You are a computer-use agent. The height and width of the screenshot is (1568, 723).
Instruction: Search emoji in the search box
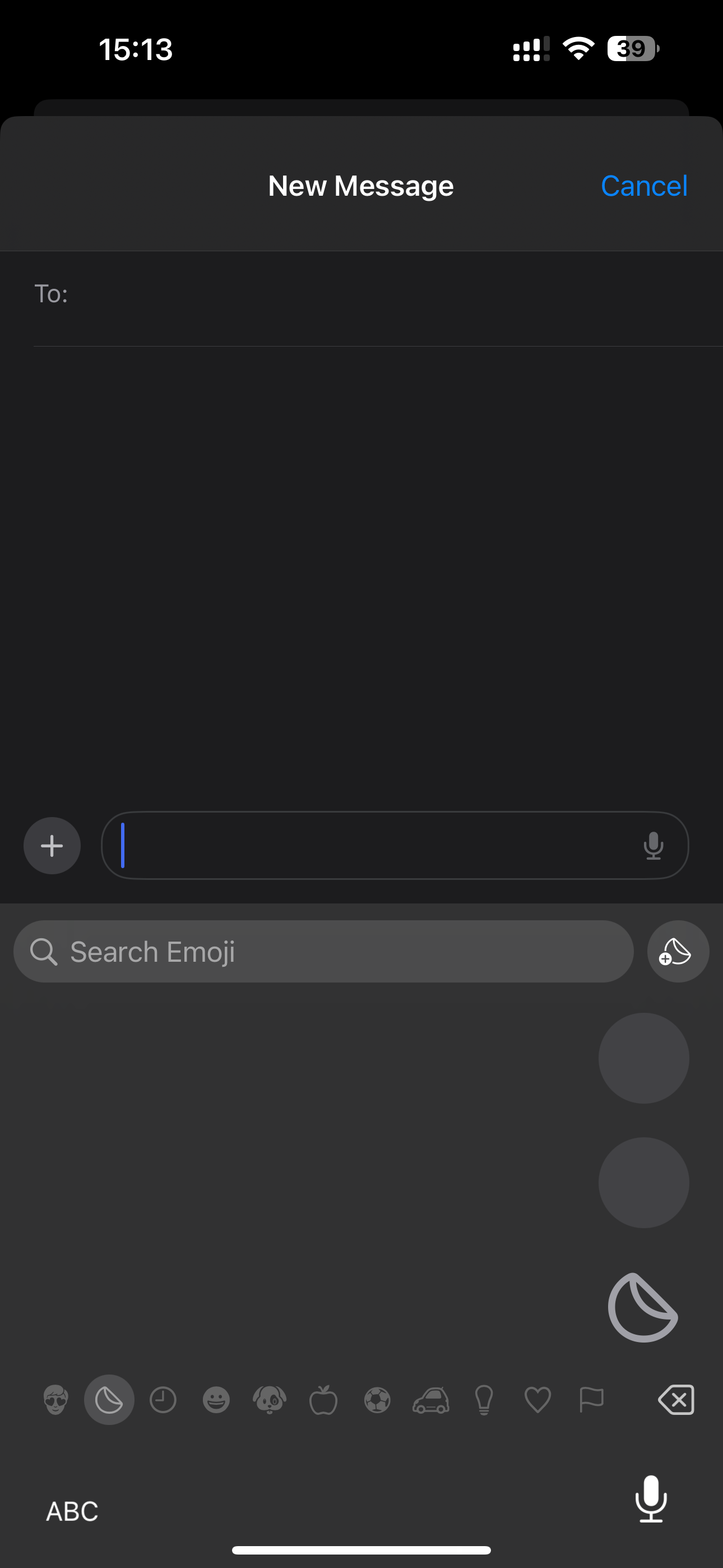coord(323,951)
